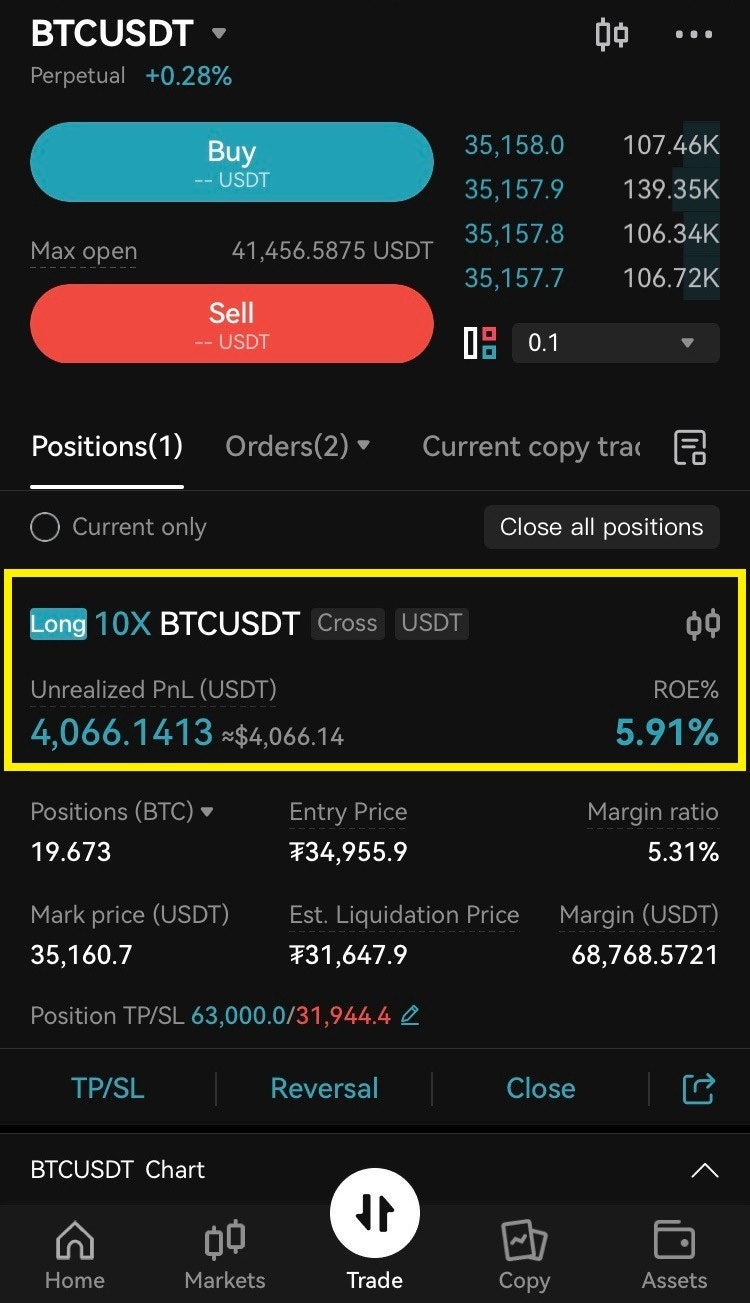Open the three-dot overflow menu

click(x=693, y=34)
